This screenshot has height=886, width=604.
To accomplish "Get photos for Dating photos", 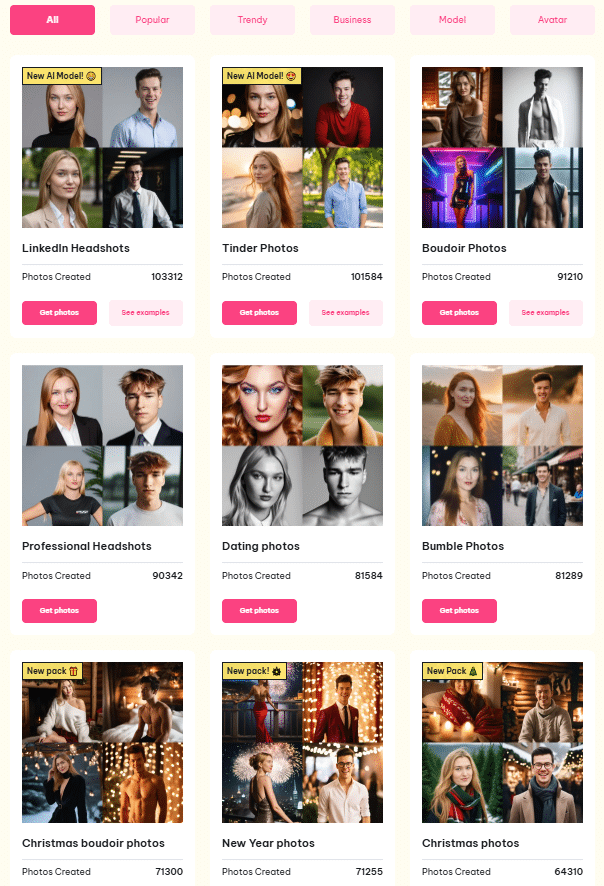I will [x=259, y=611].
